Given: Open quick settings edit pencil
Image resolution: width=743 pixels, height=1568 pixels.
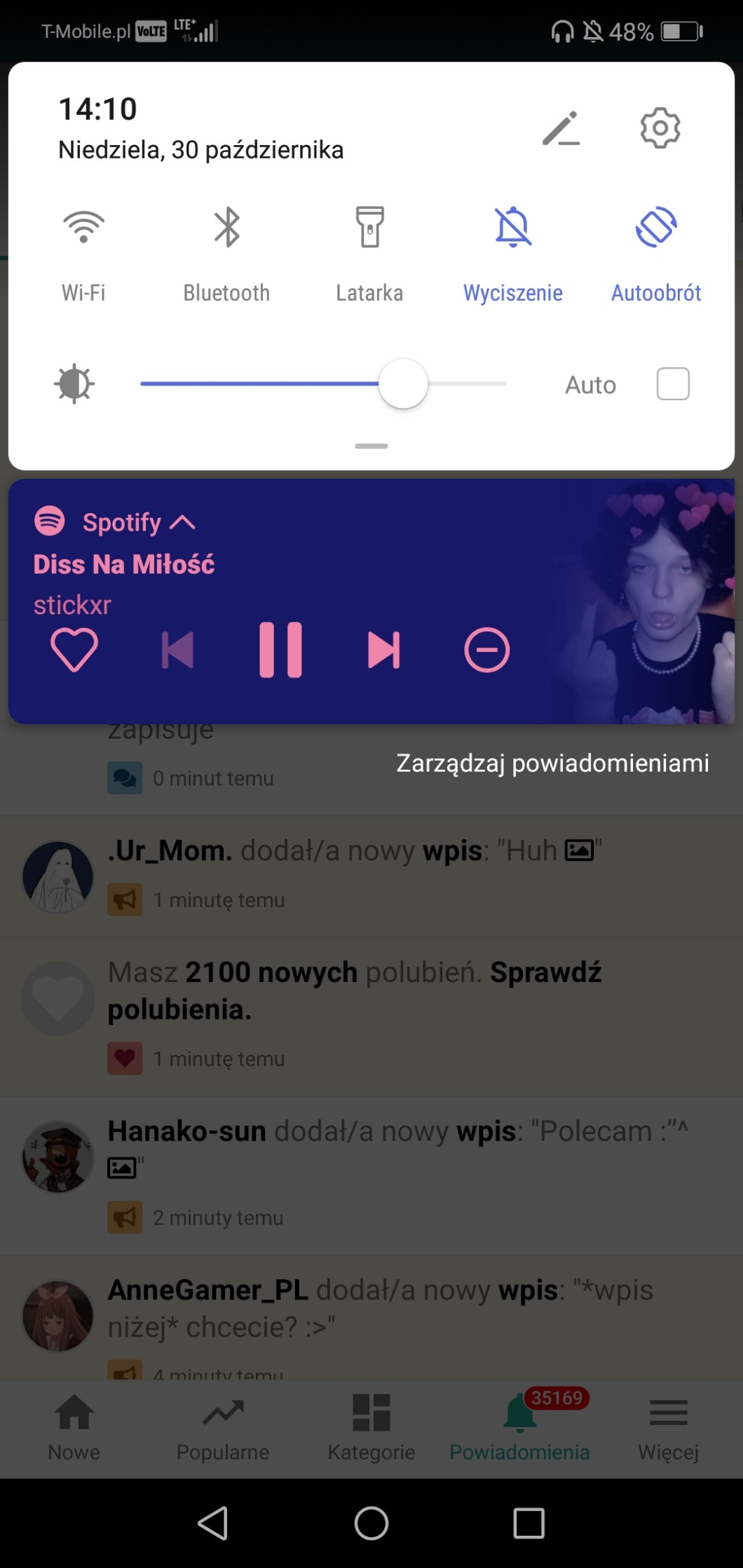Looking at the screenshot, I should [561, 128].
